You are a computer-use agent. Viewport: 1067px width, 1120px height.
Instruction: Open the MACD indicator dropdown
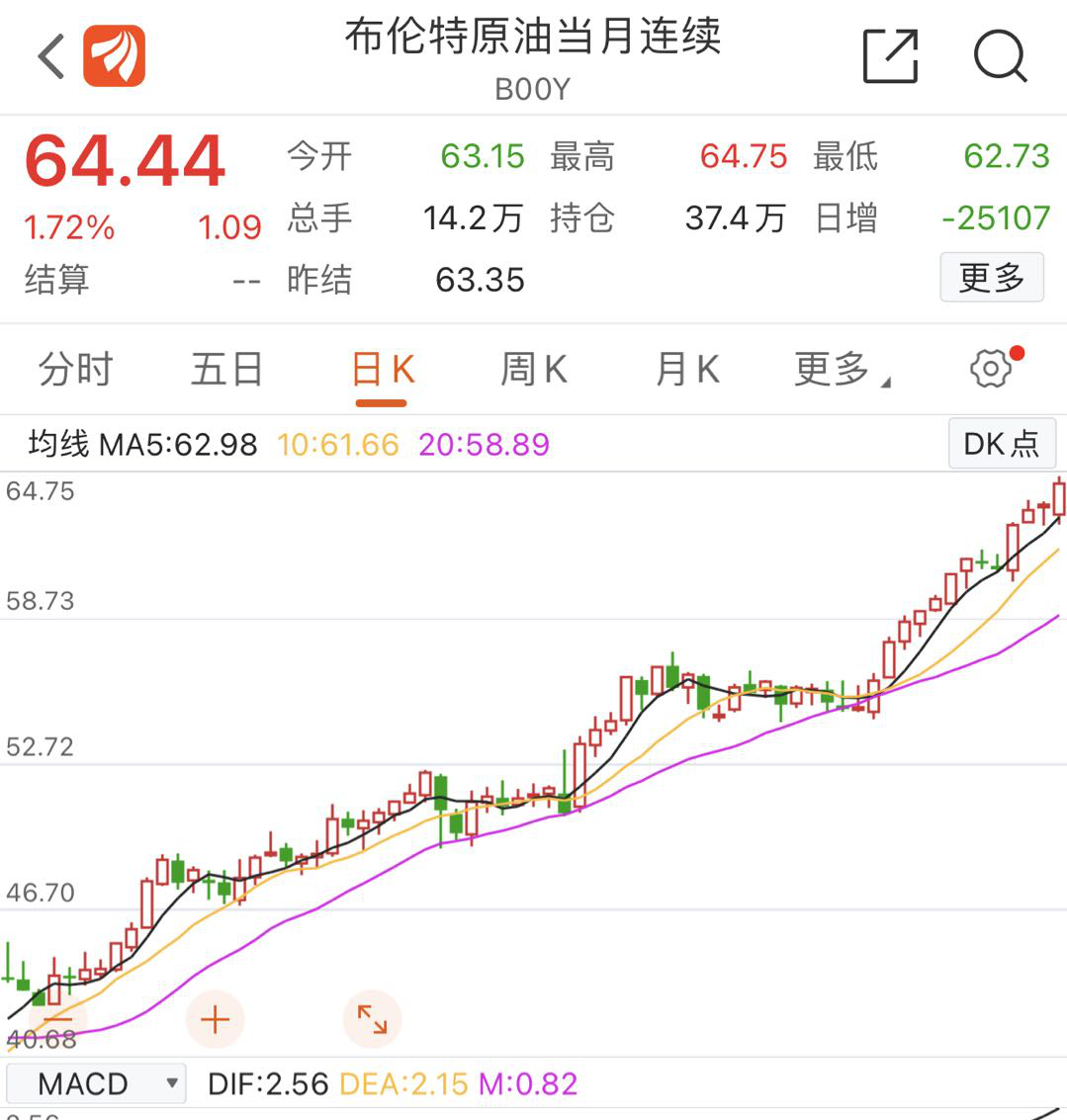coord(96,1082)
